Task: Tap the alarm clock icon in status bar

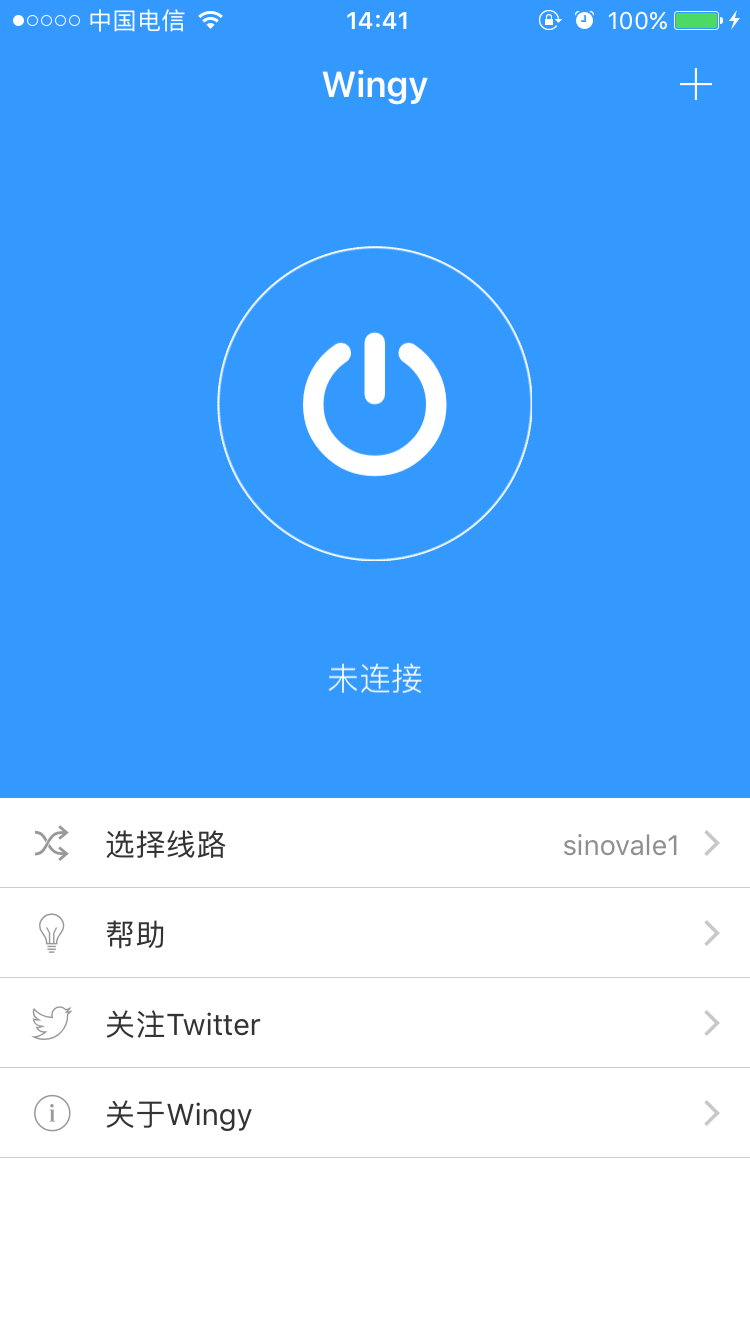Action: (585, 19)
